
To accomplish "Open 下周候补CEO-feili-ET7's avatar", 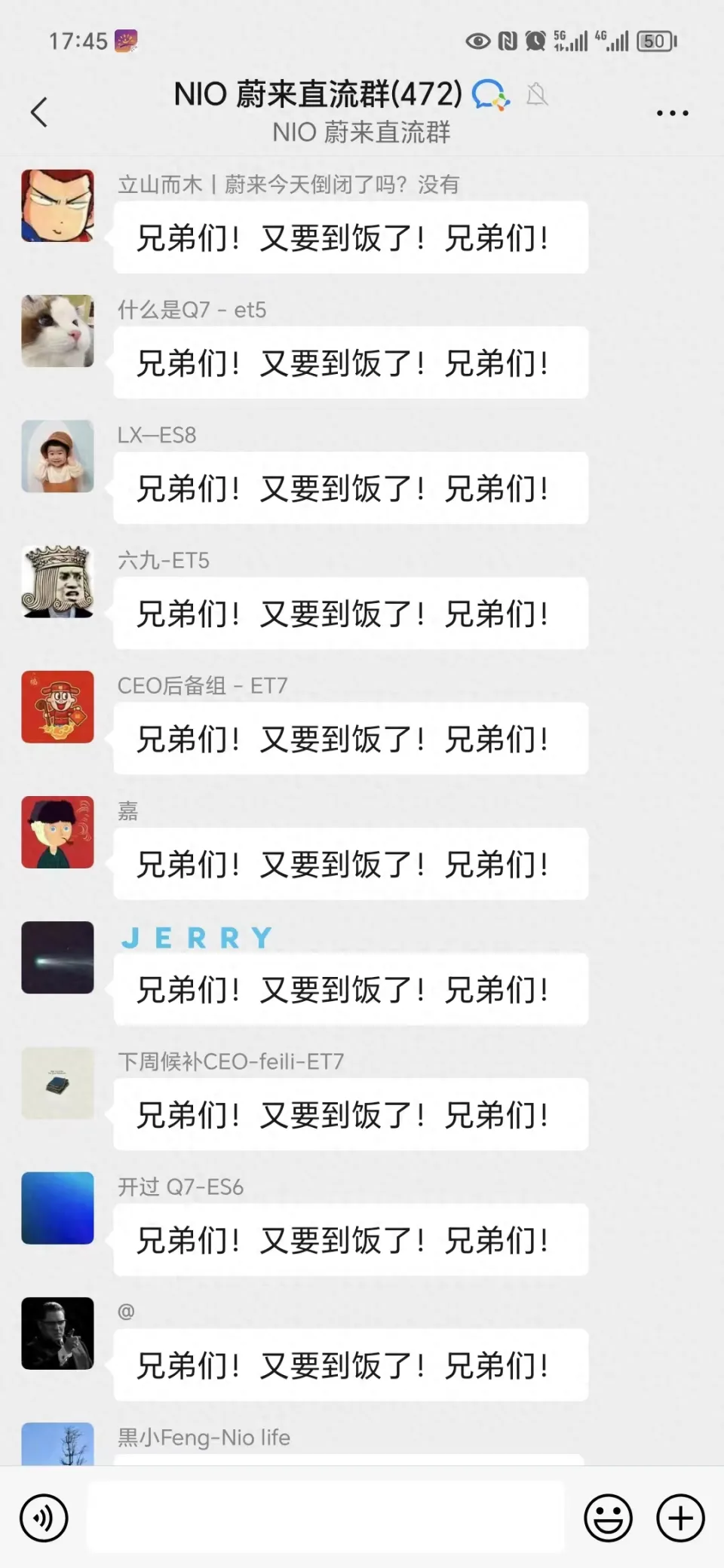I will 58,1083.
